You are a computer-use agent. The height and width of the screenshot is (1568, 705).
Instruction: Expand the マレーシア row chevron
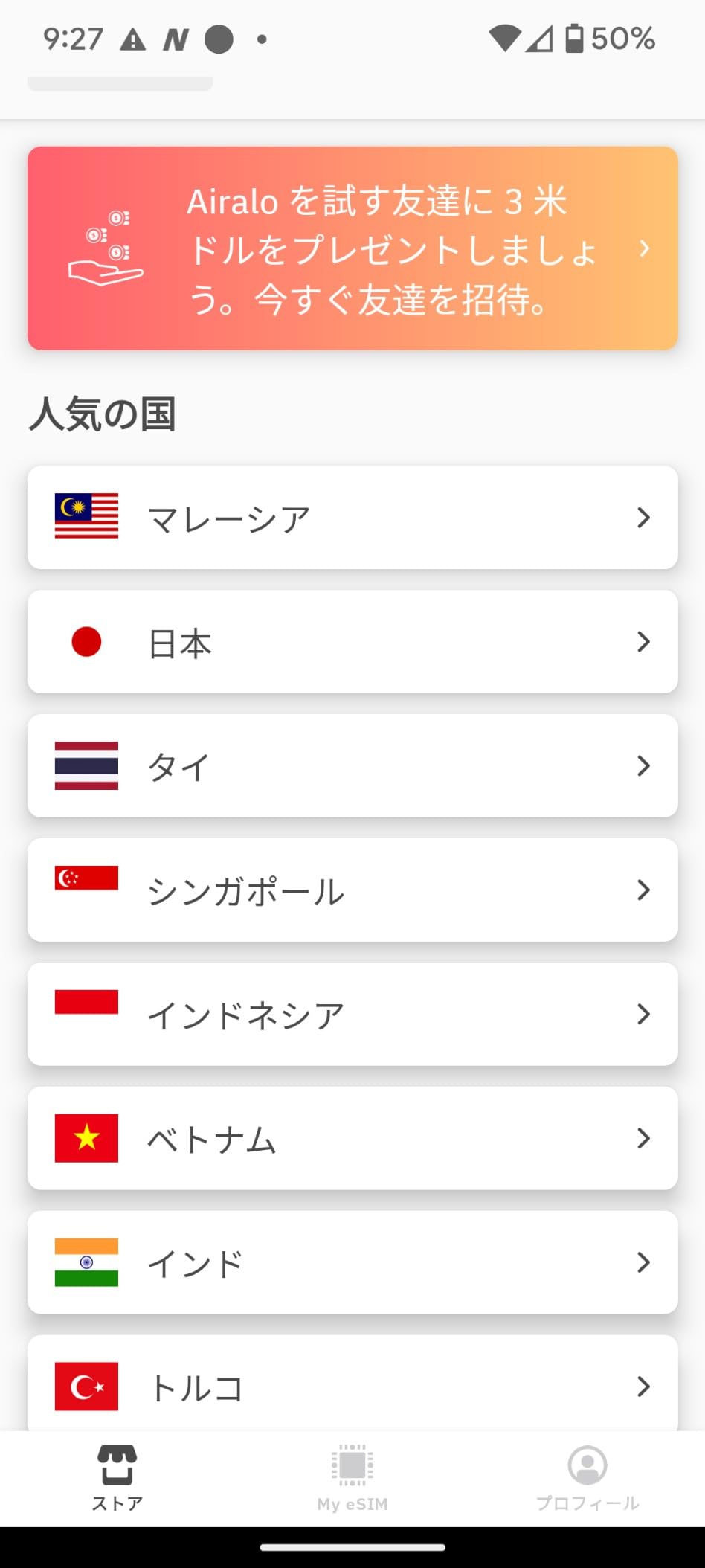point(643,518)
